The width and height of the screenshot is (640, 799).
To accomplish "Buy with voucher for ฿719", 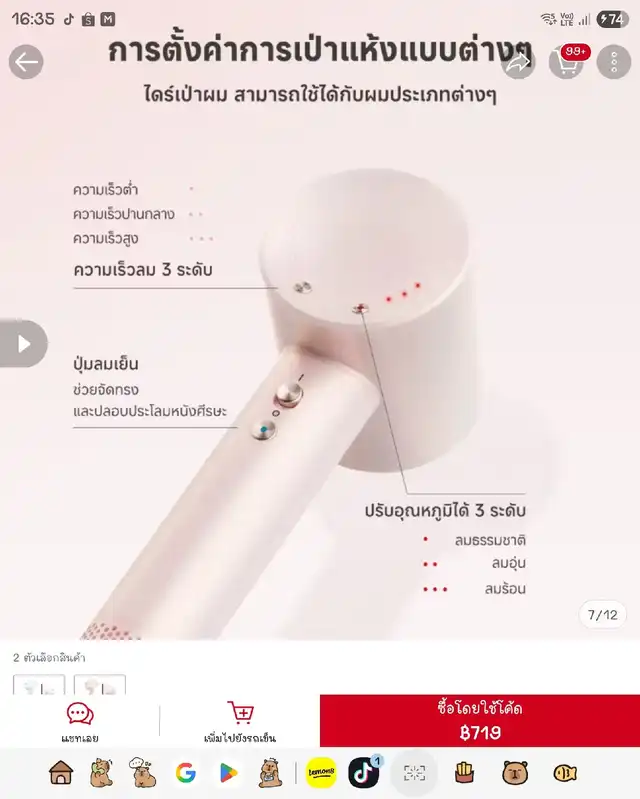I will tap(480, 721).
